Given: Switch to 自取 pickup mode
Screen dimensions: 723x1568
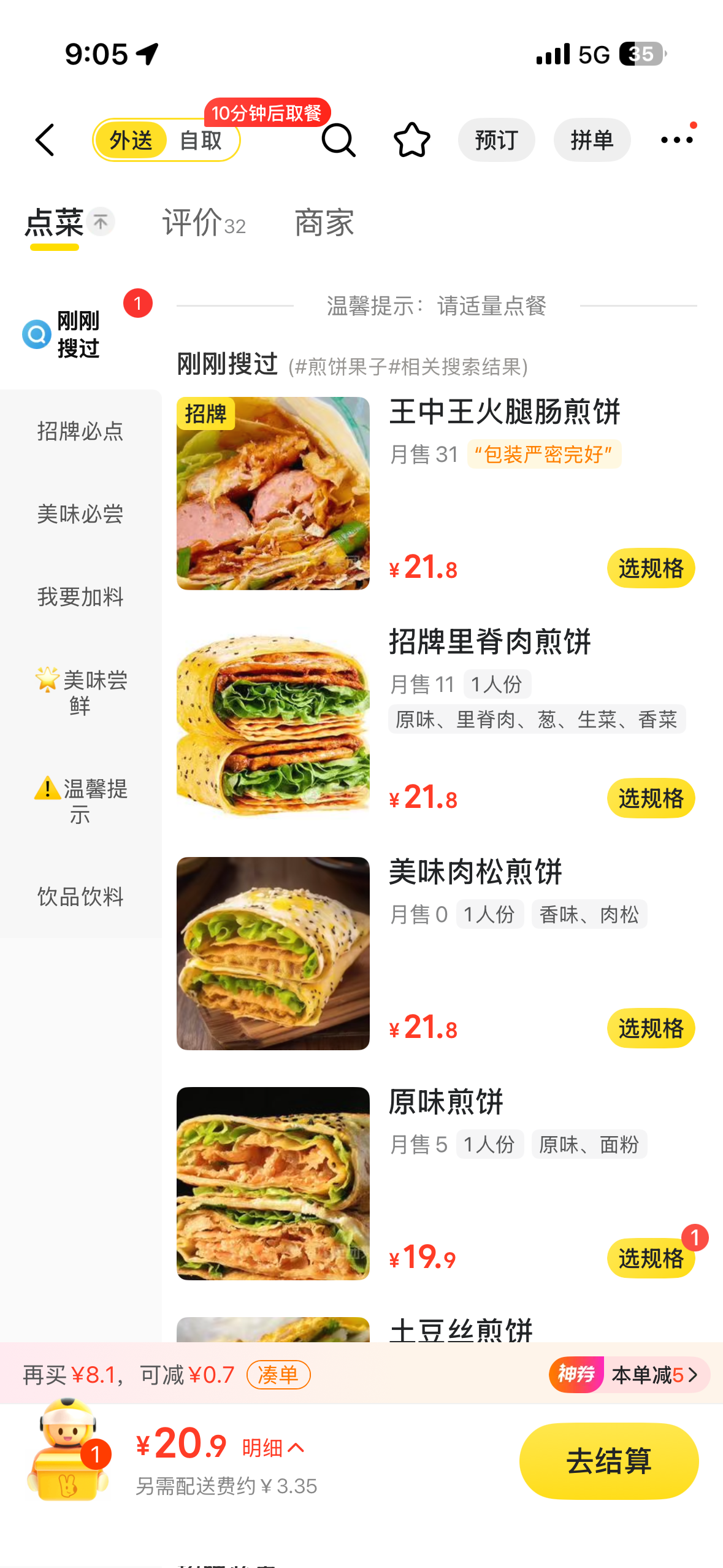Looking at the screenshot, I should point(200,140).
